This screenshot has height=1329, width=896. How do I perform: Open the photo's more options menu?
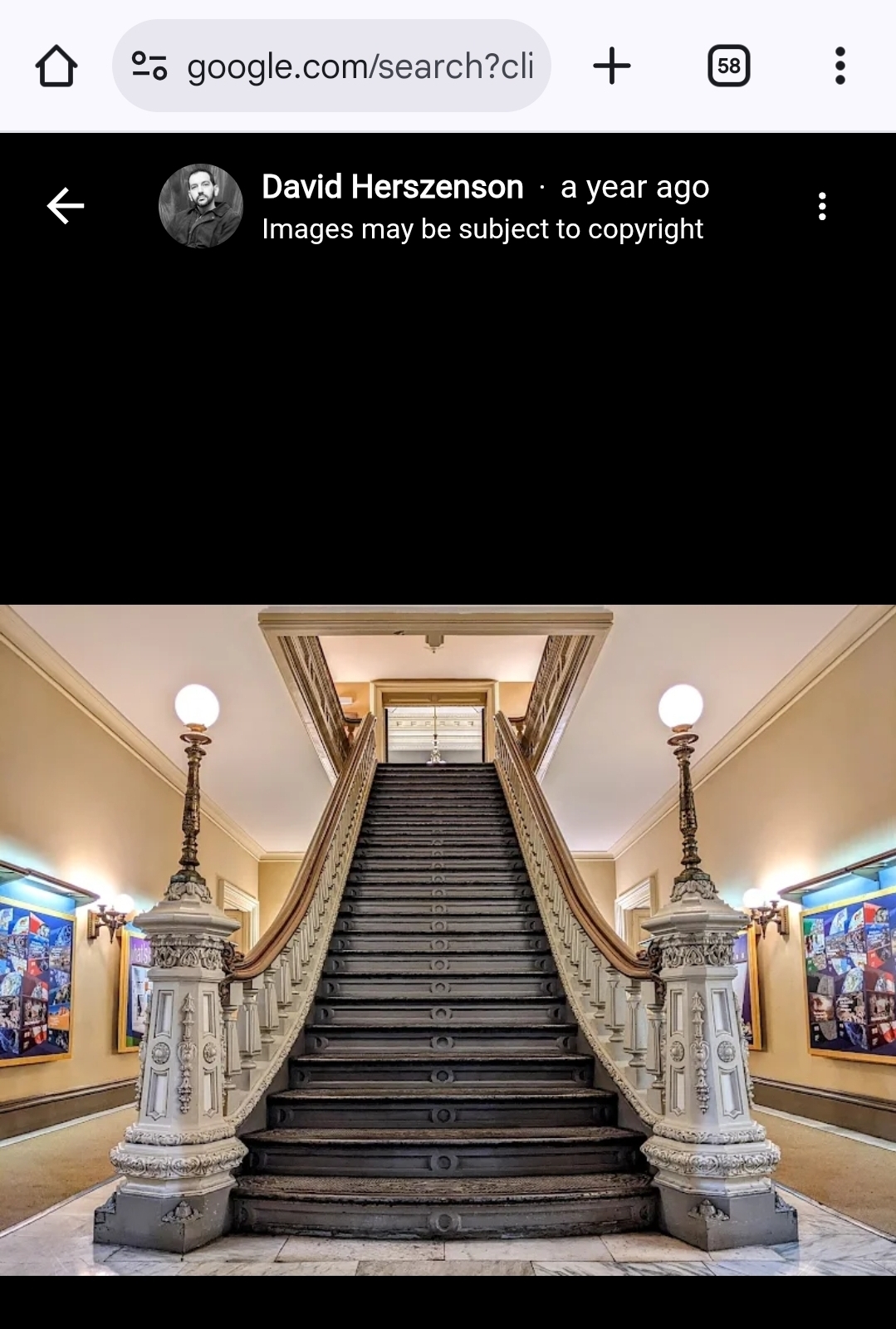click(822, 206)
